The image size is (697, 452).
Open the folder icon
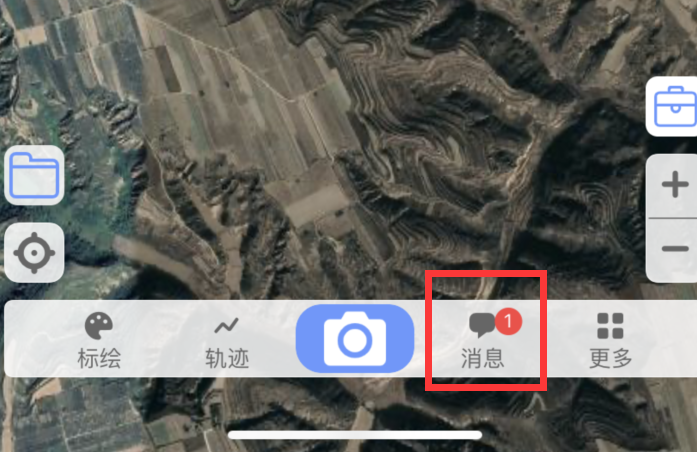pos(35,176)
